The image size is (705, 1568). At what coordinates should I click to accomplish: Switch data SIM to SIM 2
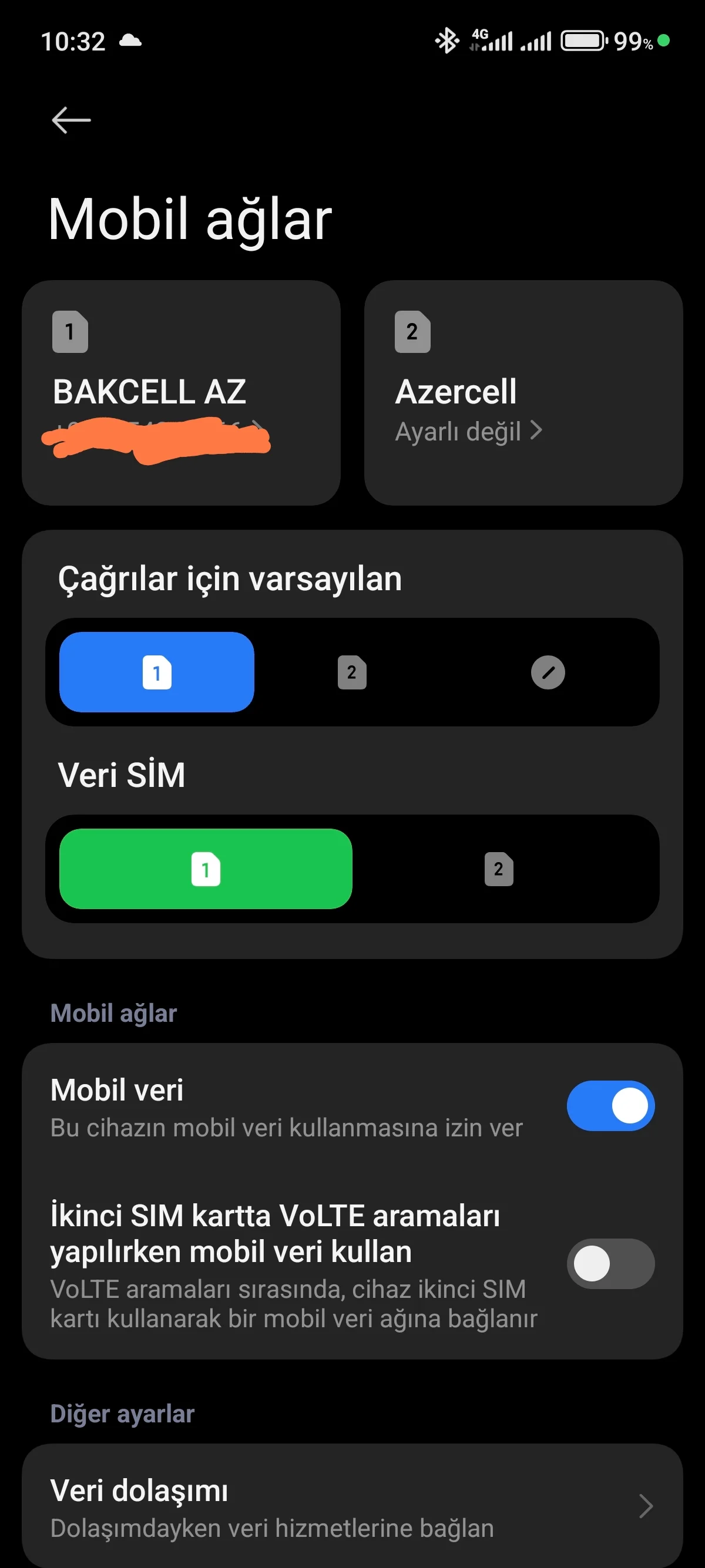click(x=499, y=869)
